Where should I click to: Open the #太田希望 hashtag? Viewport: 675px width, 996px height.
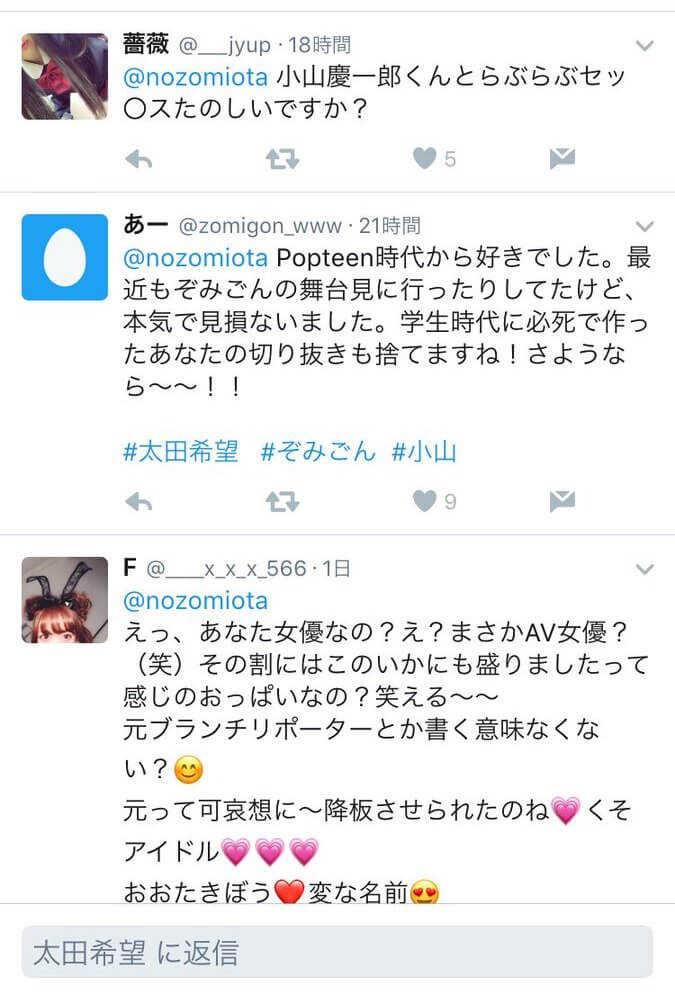click(181, 451)
